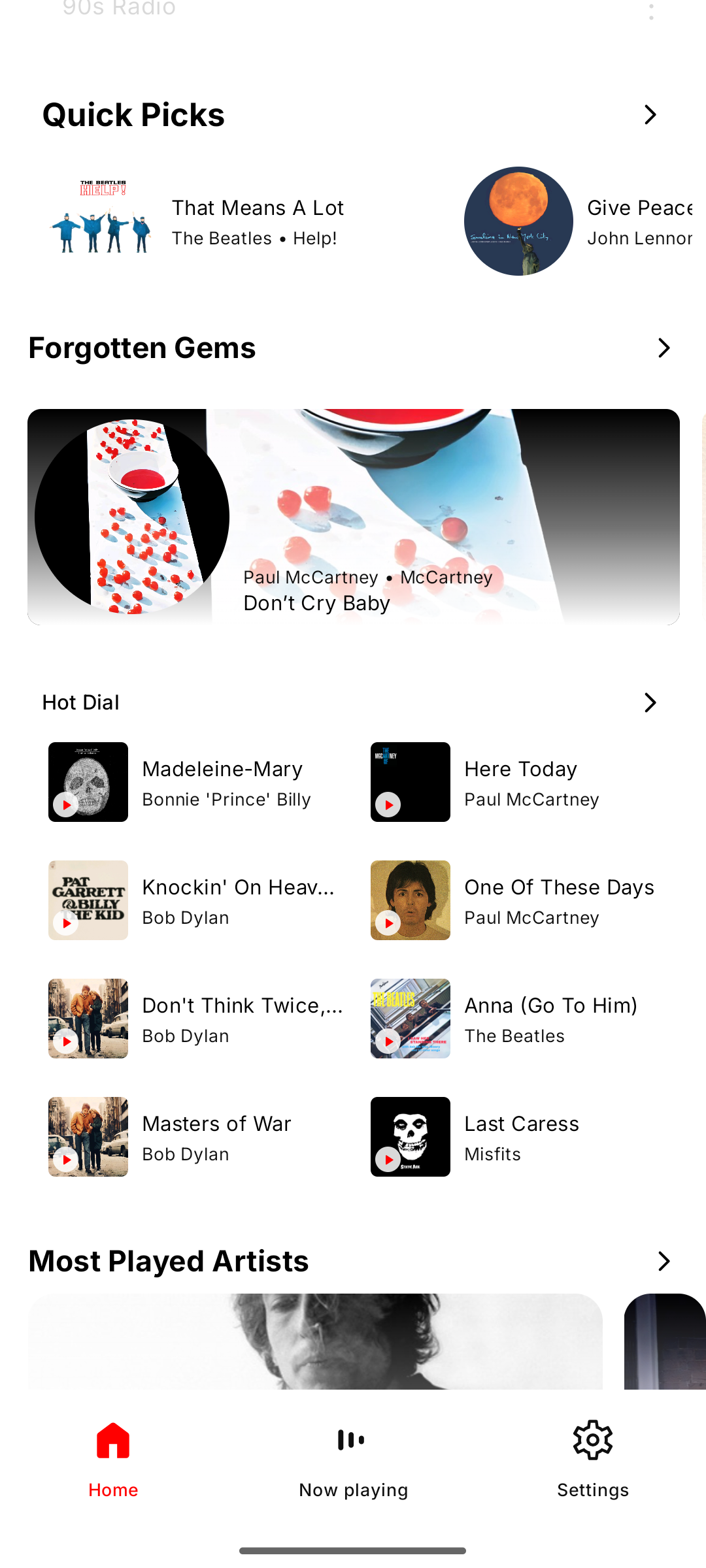The width and height of the screenshot is (706, 1568).
Task: Play One Of These Days
Action: (x=516, y=901)
